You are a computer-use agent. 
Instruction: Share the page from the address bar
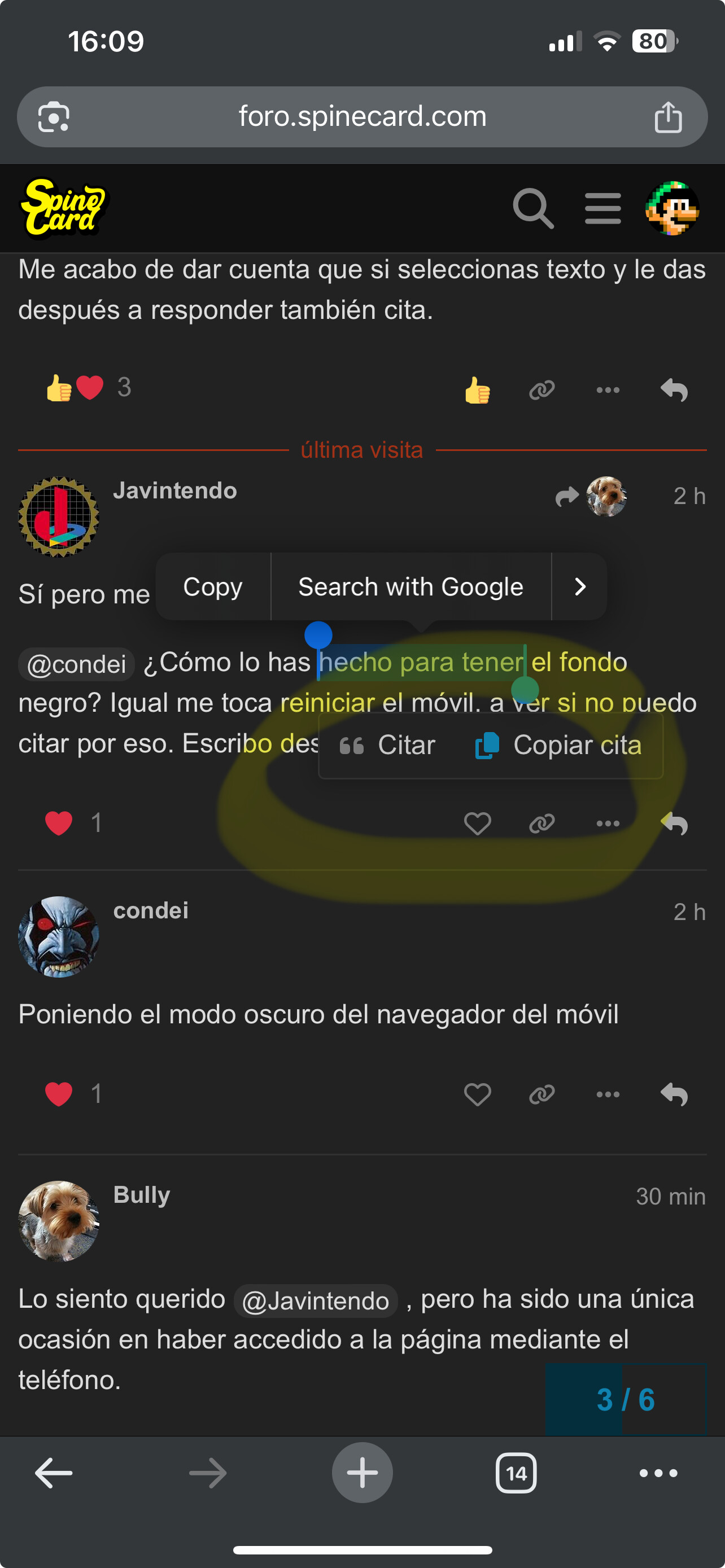(x=668, y=117)
